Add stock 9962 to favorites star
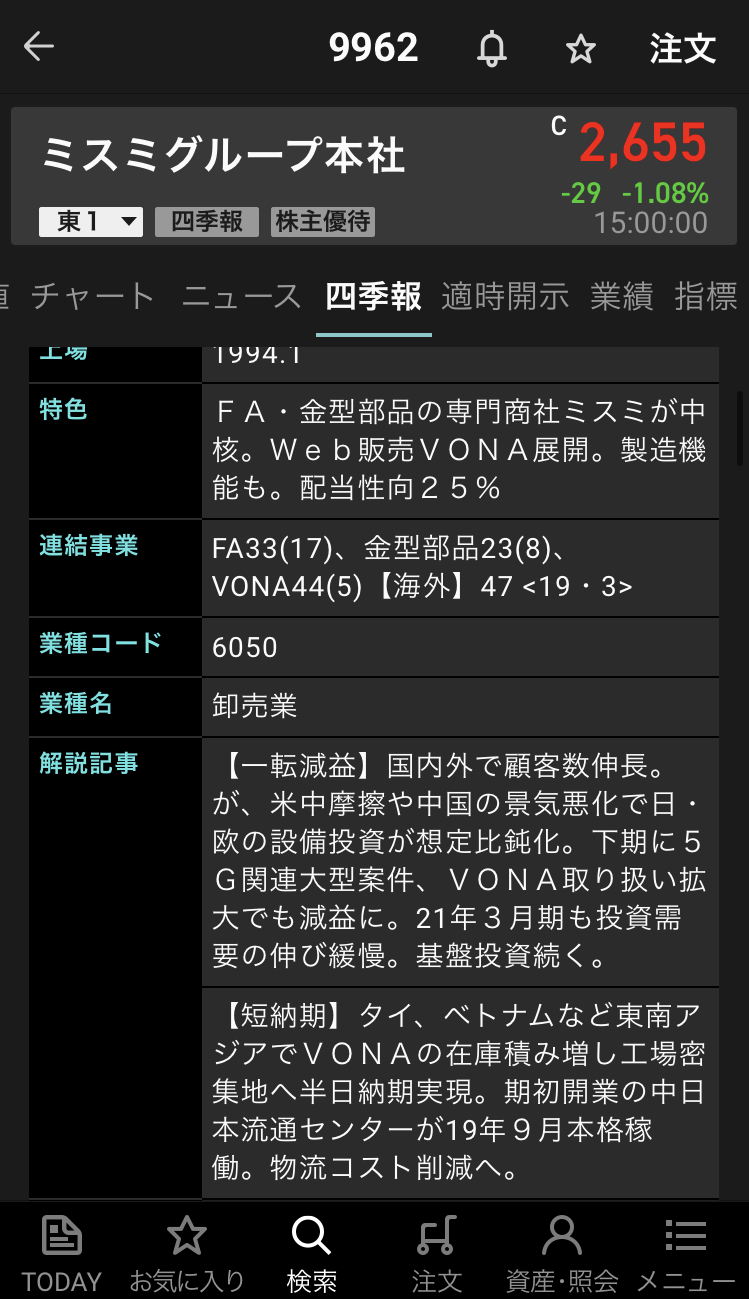The height and width of the screenshot is (1299, 749). pos(581,49)
